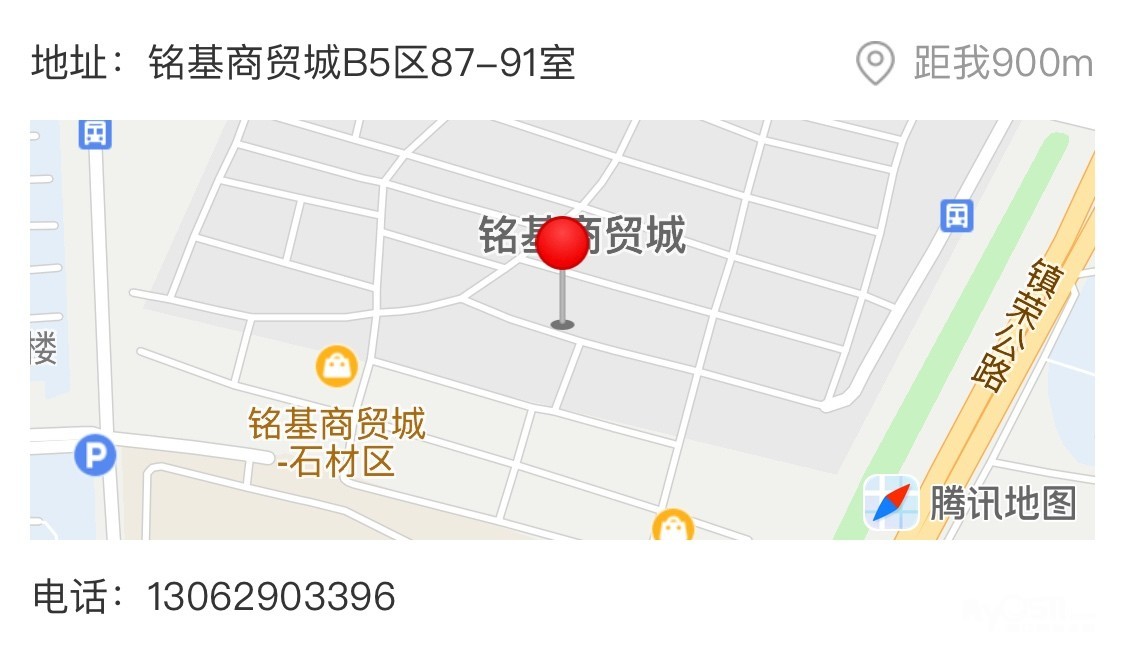Open the 铭基商贸城 map preview
Viewport: 1125px width, 646px height.
(562, 330)
